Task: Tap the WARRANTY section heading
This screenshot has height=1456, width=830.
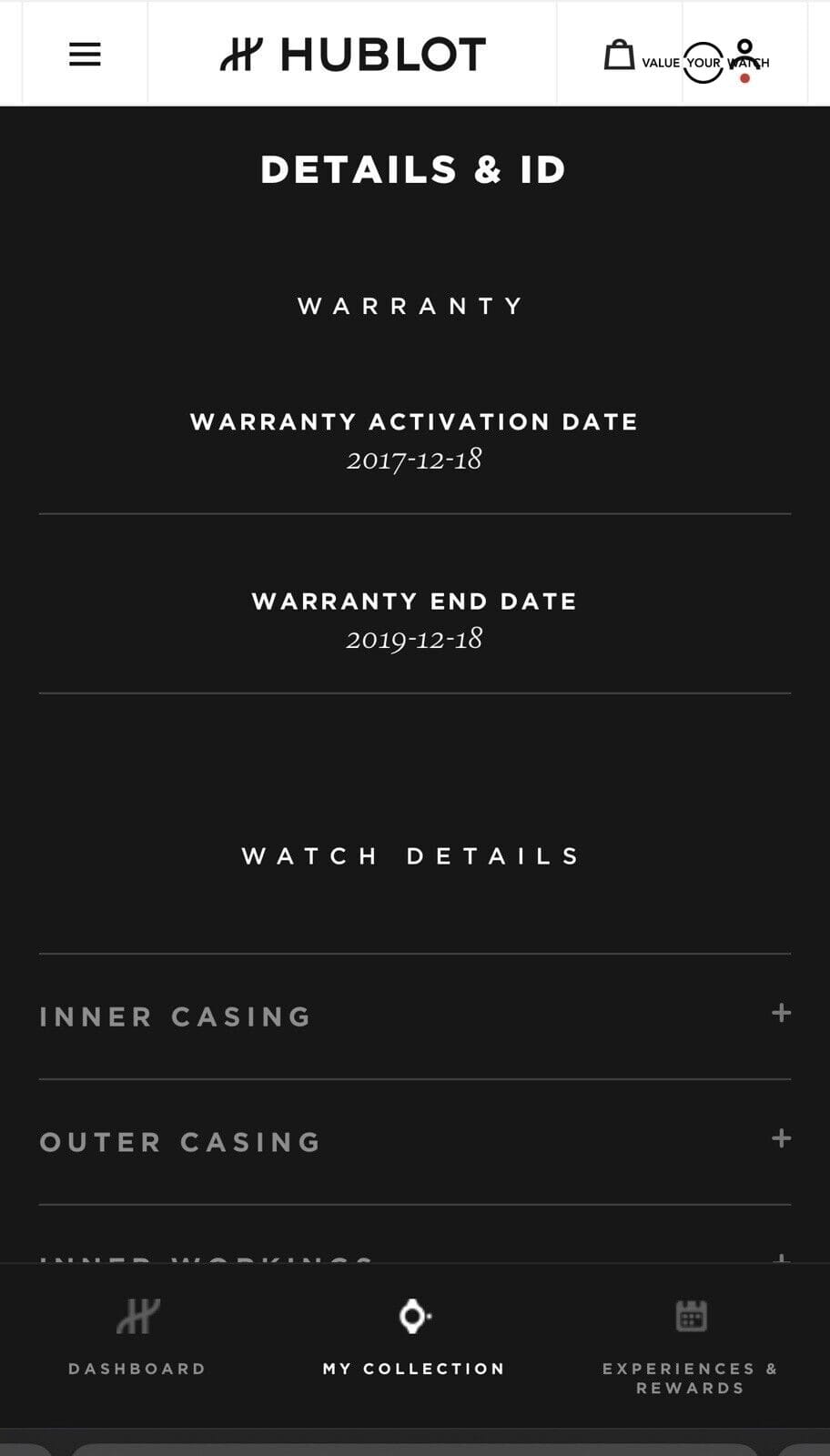Action: coord(414,306)
